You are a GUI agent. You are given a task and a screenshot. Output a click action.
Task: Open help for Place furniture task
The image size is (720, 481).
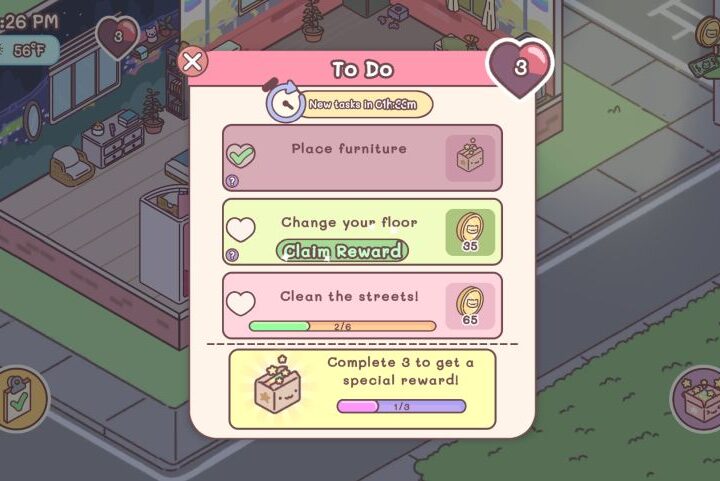232,182
